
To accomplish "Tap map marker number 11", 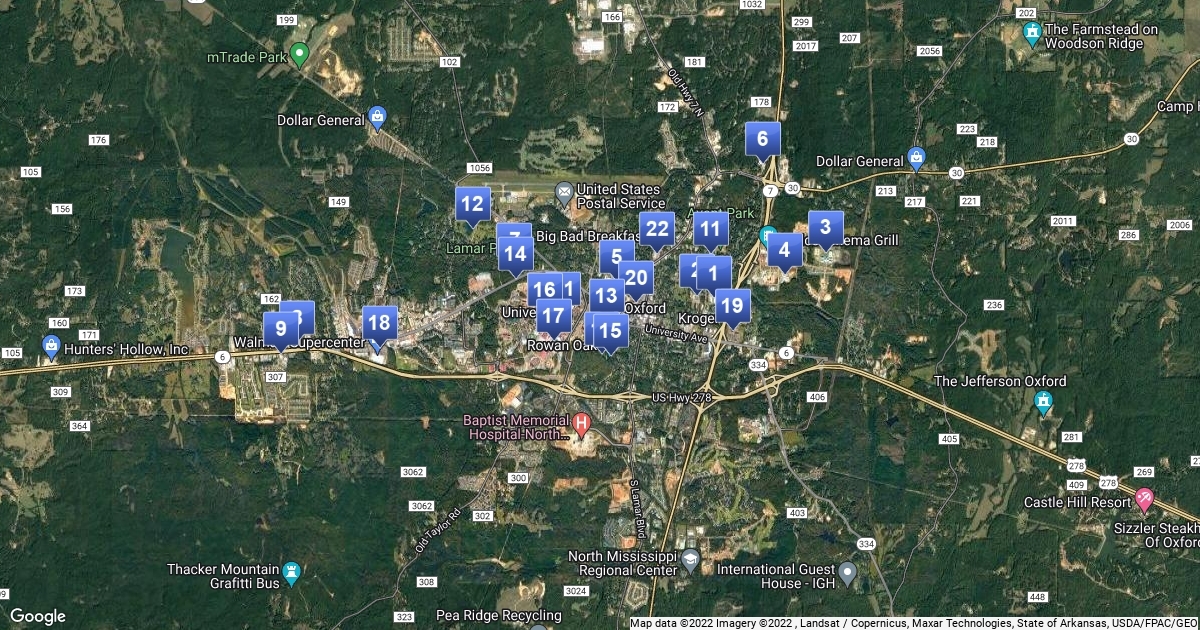I will click(x=710, y=229).
